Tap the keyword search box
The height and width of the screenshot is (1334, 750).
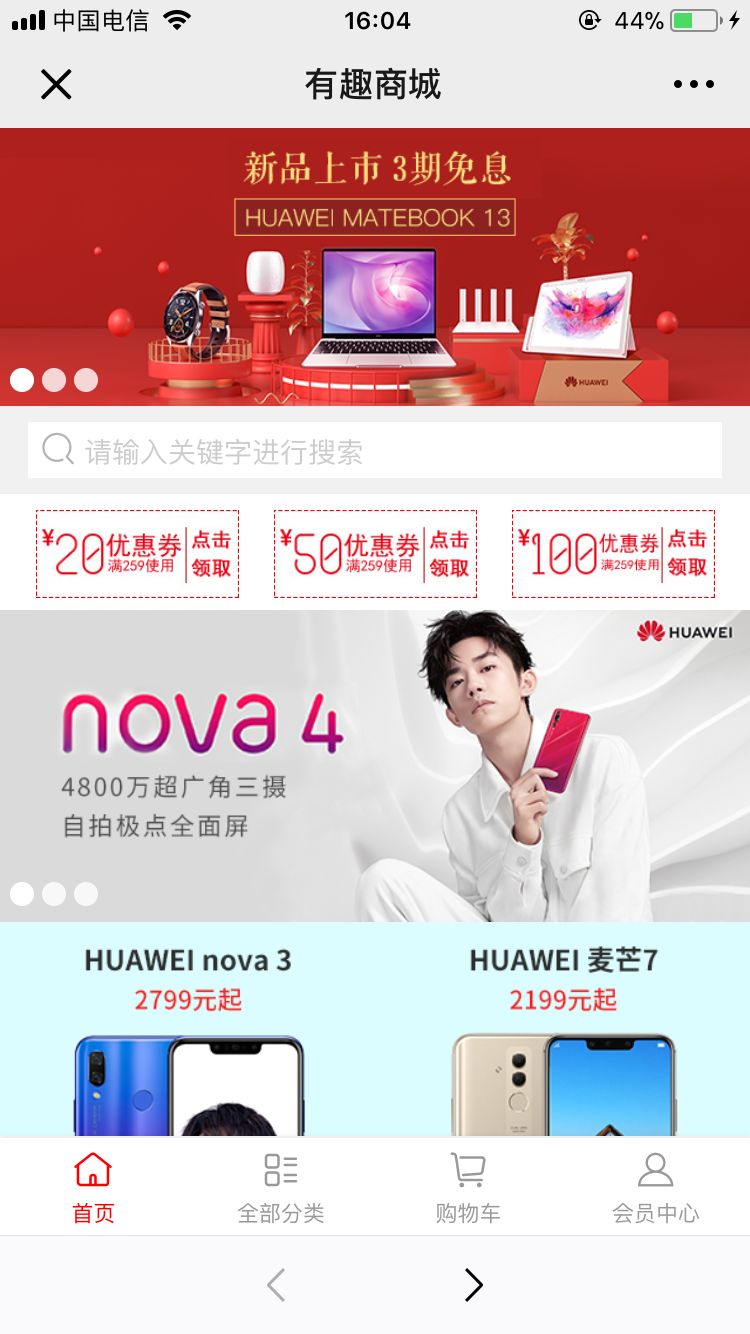(375, 450)
